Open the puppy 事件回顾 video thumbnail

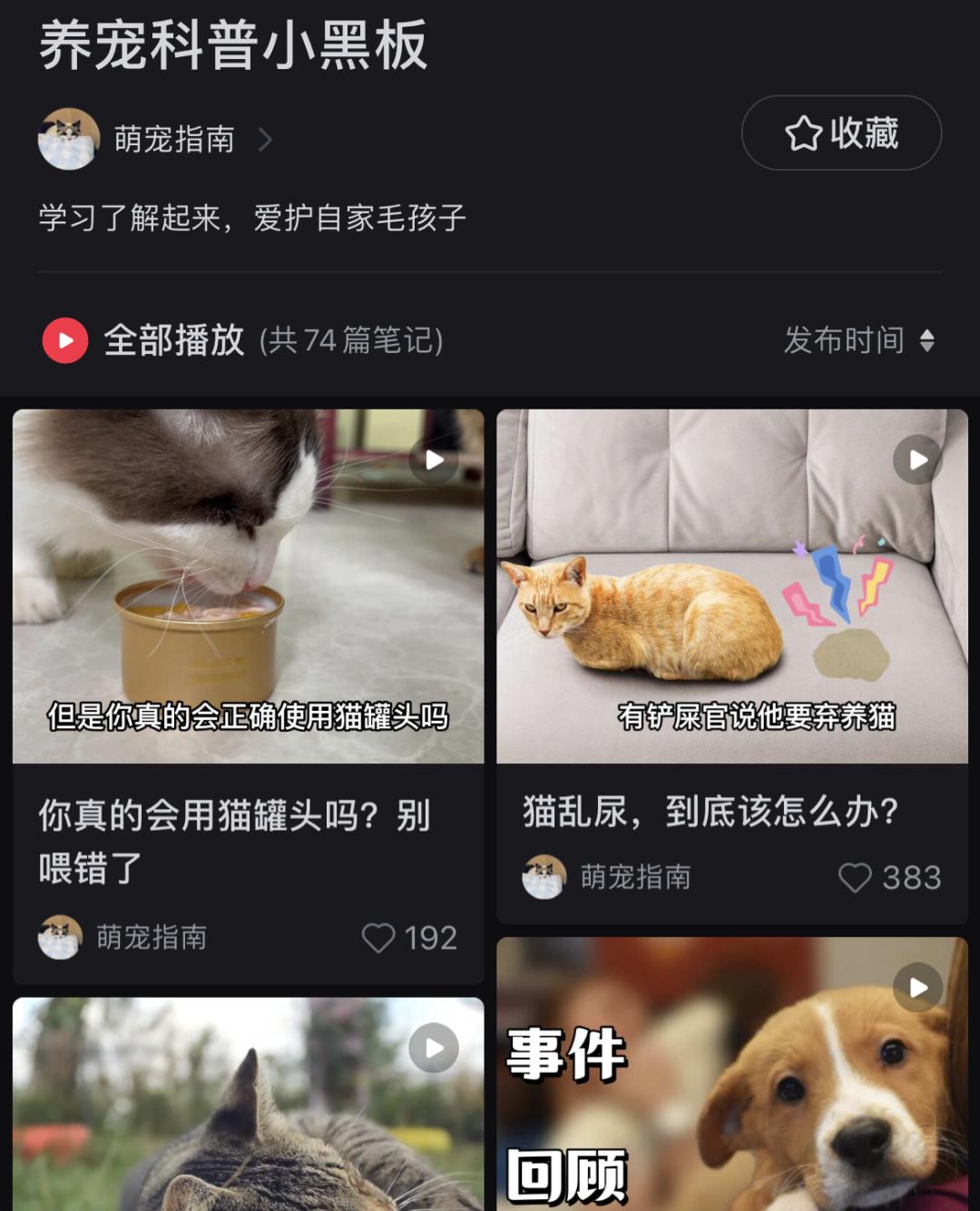(732, 1089)
